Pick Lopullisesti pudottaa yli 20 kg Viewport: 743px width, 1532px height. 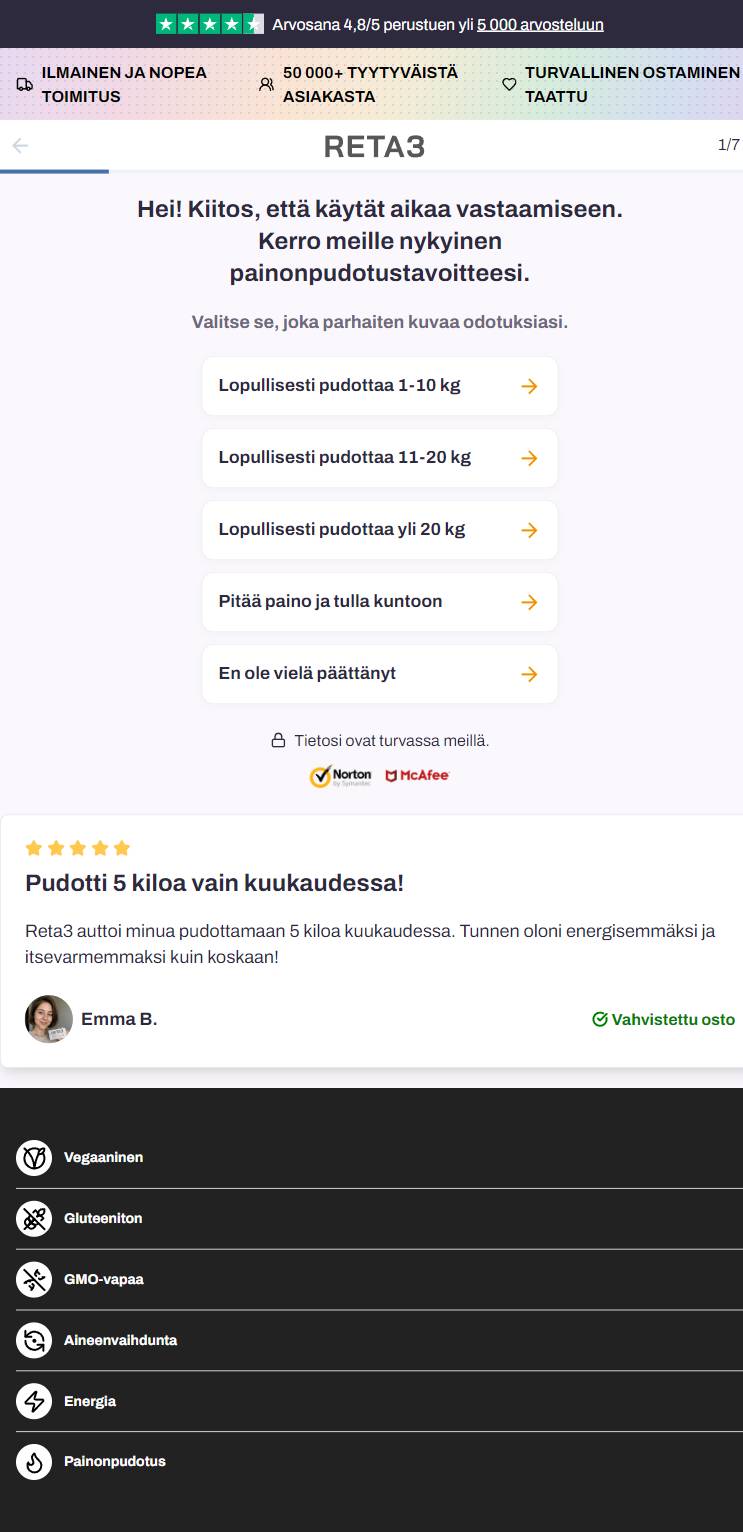[379, 530]
